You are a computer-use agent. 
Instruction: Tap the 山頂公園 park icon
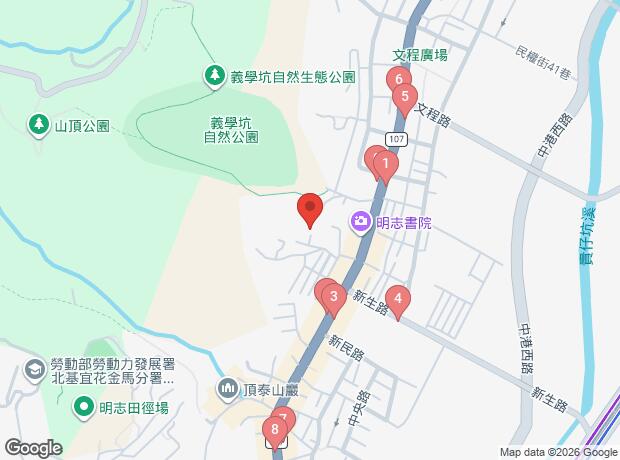point(38,125)
